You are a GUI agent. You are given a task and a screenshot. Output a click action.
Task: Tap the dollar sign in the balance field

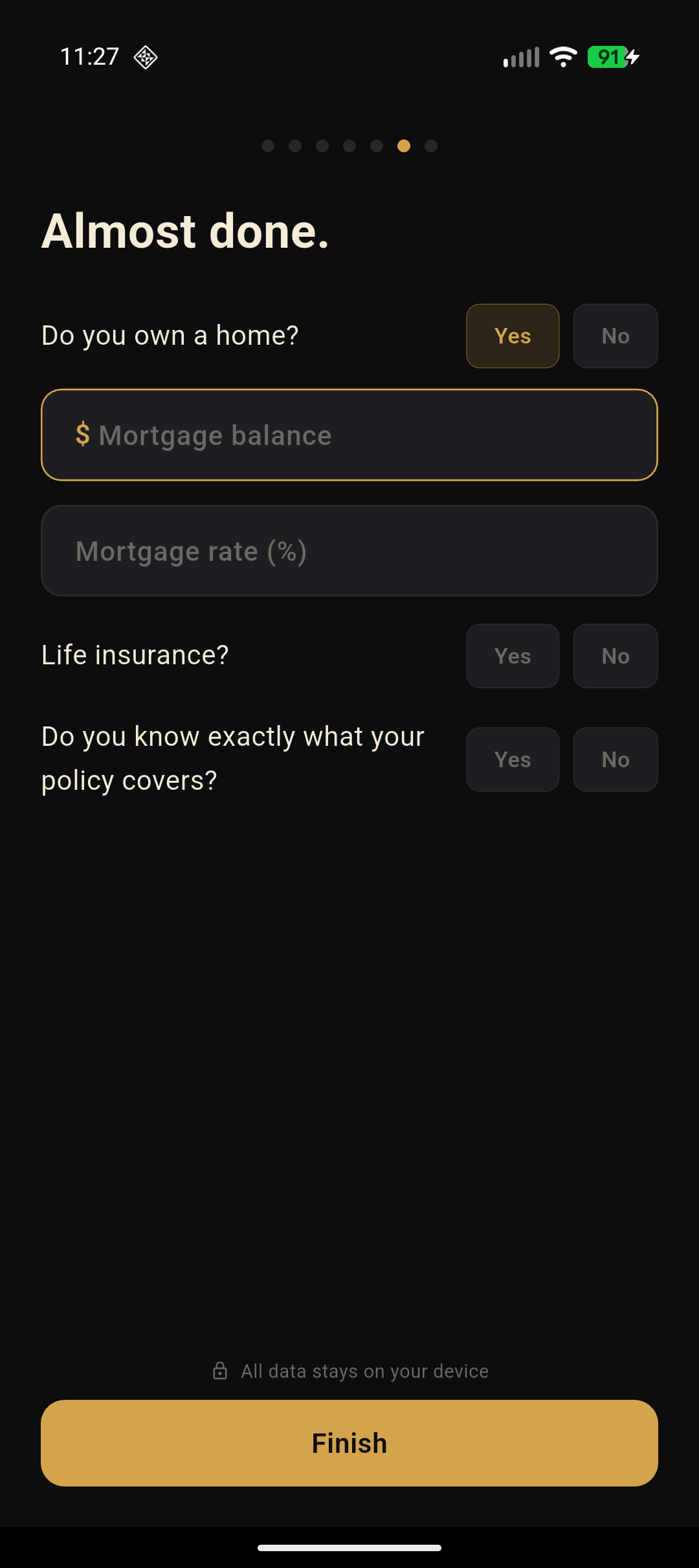pos(82,435)
